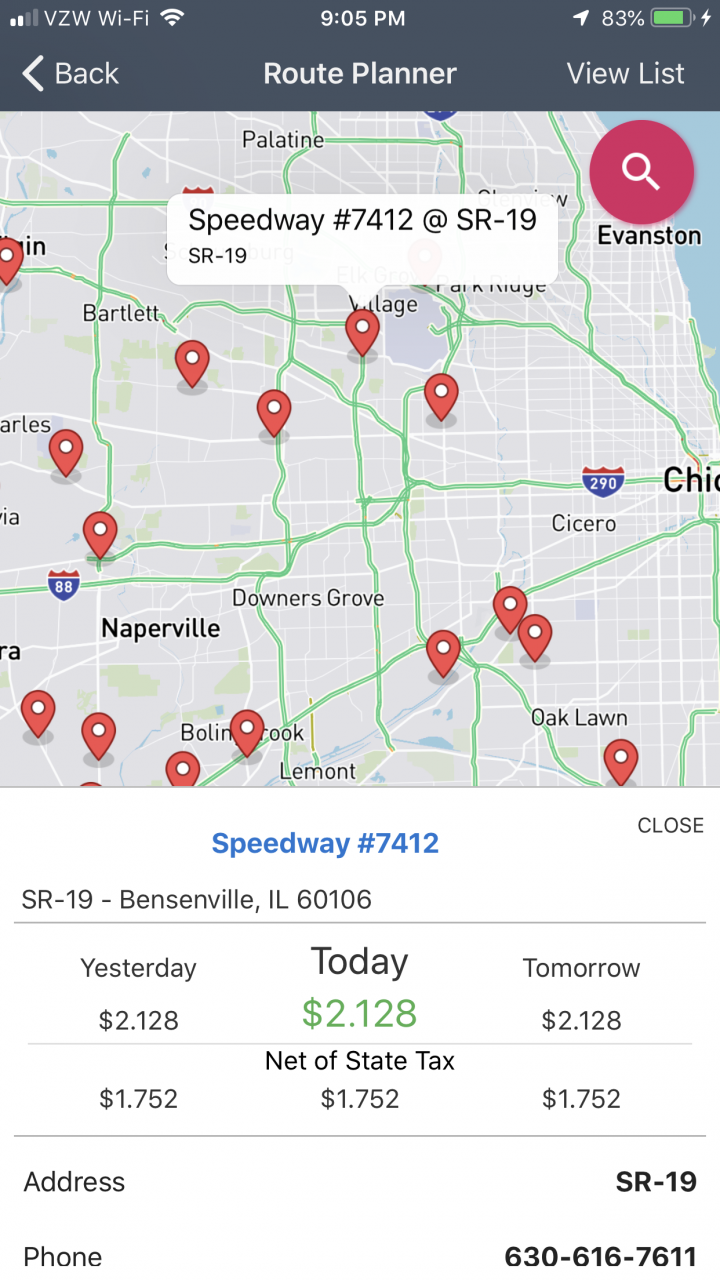Screen dimensions: 720x1280
Task: Open the map search button
Action: click(x=641, y=172)
